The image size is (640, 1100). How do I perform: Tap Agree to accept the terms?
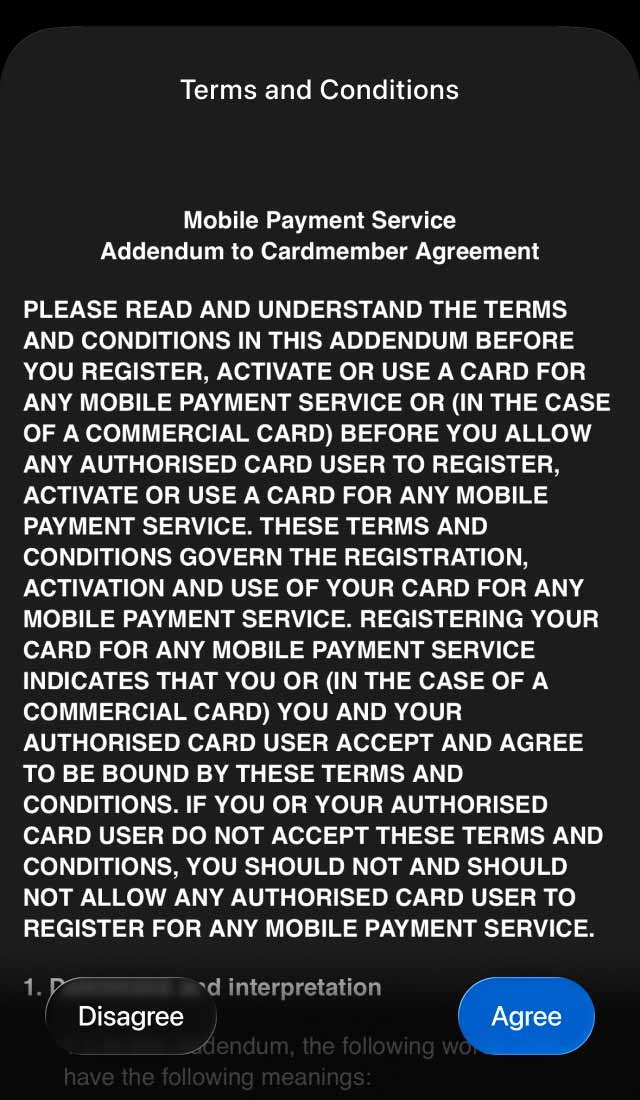point(526,1016)
